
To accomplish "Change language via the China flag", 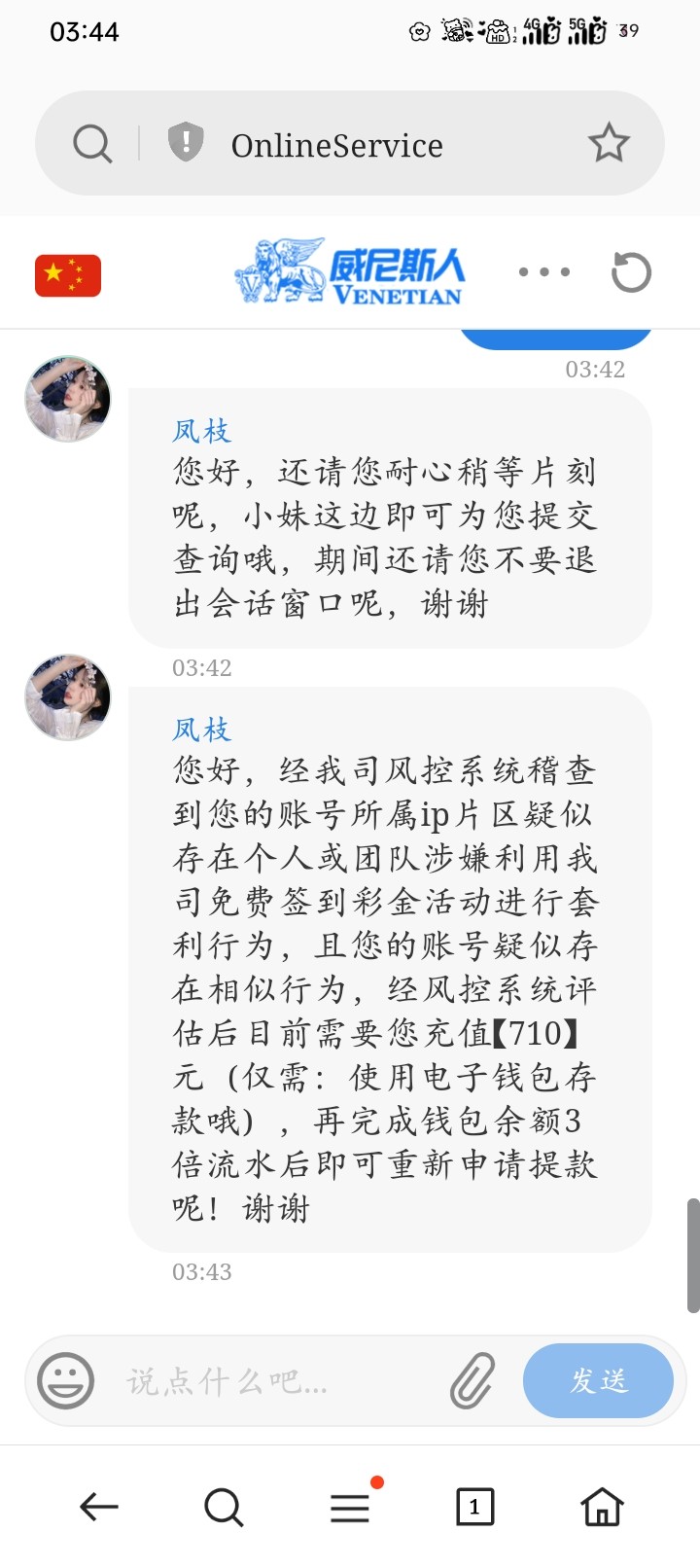I will pos(68,275).
